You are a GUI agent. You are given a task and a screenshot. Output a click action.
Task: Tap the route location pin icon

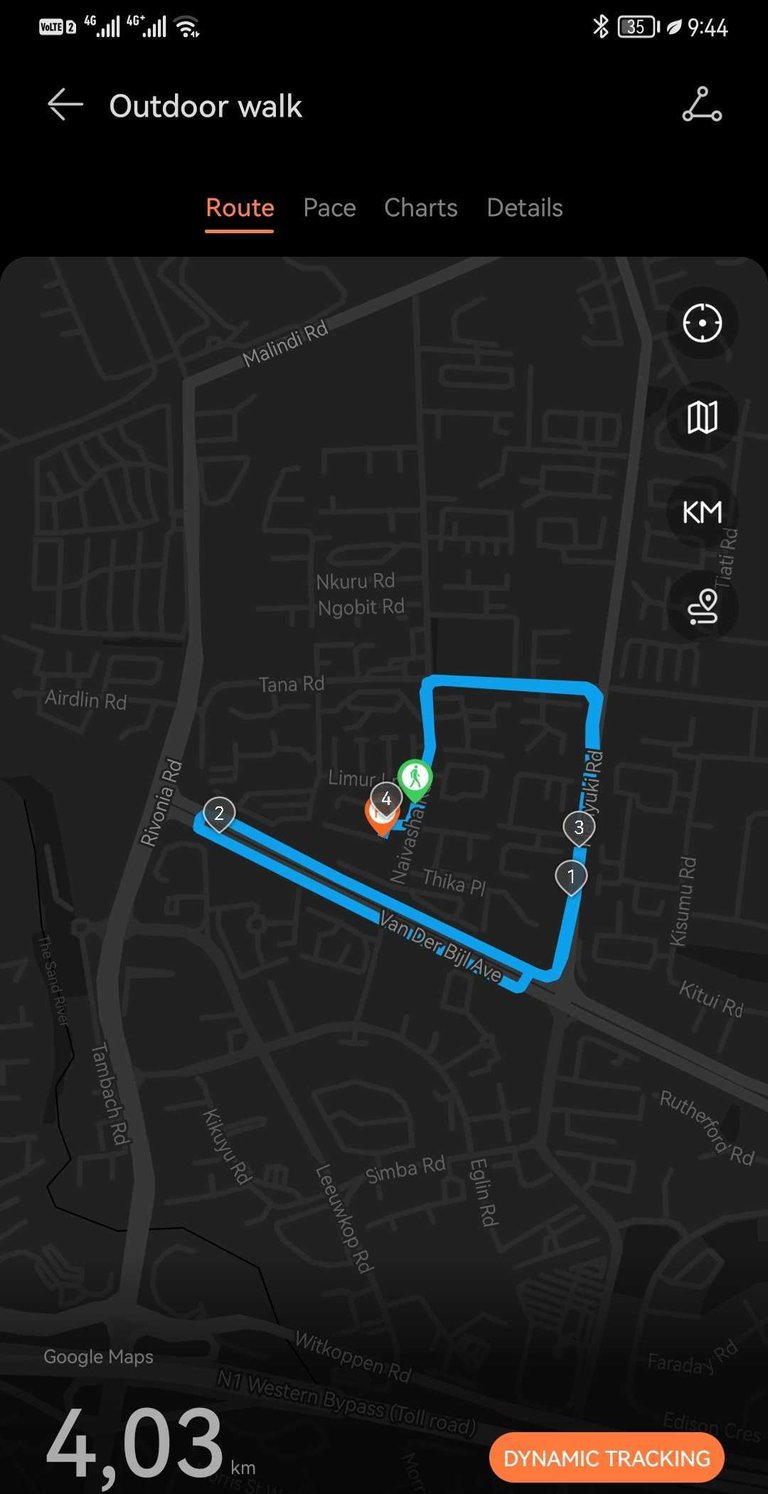702,607
